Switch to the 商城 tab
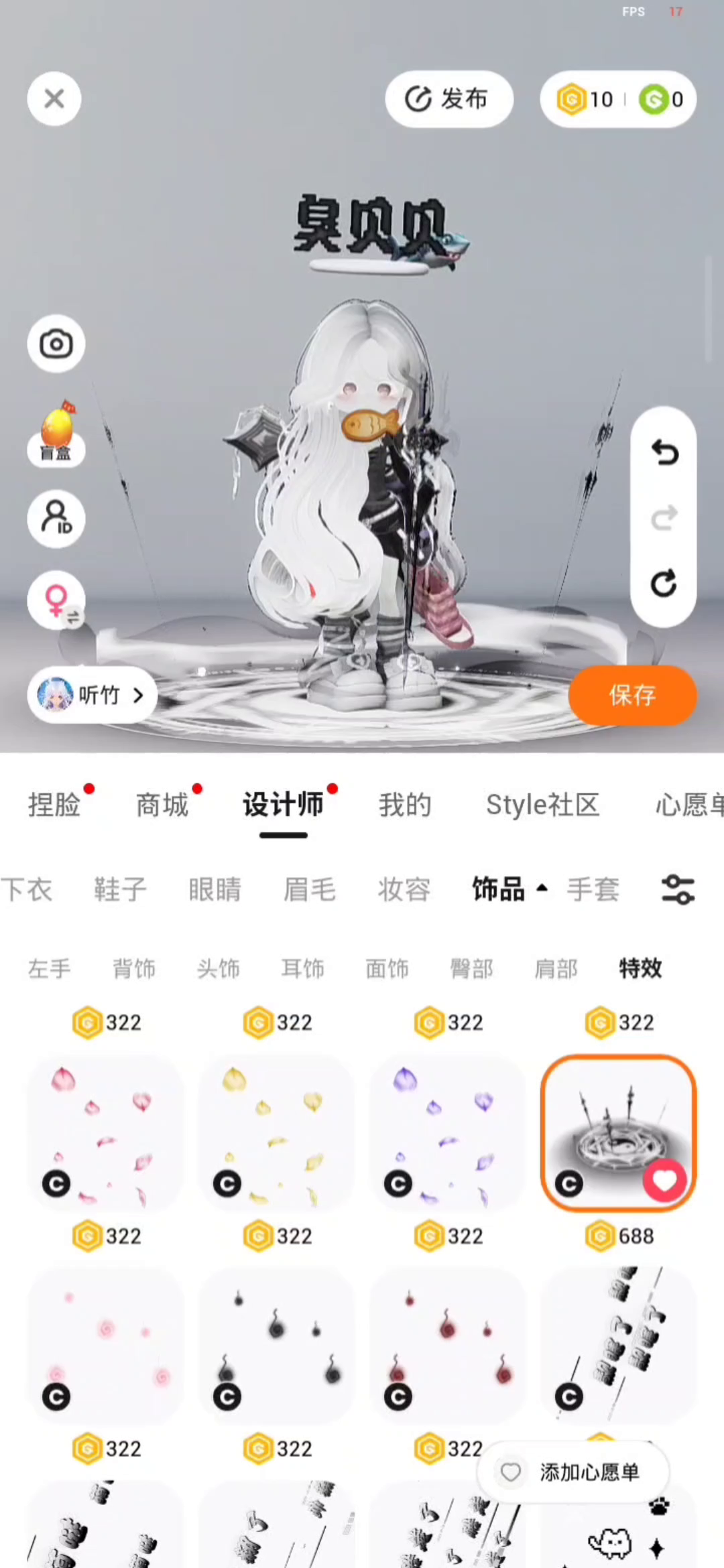Screen dimensions: 724x1568 coord(162,805)
